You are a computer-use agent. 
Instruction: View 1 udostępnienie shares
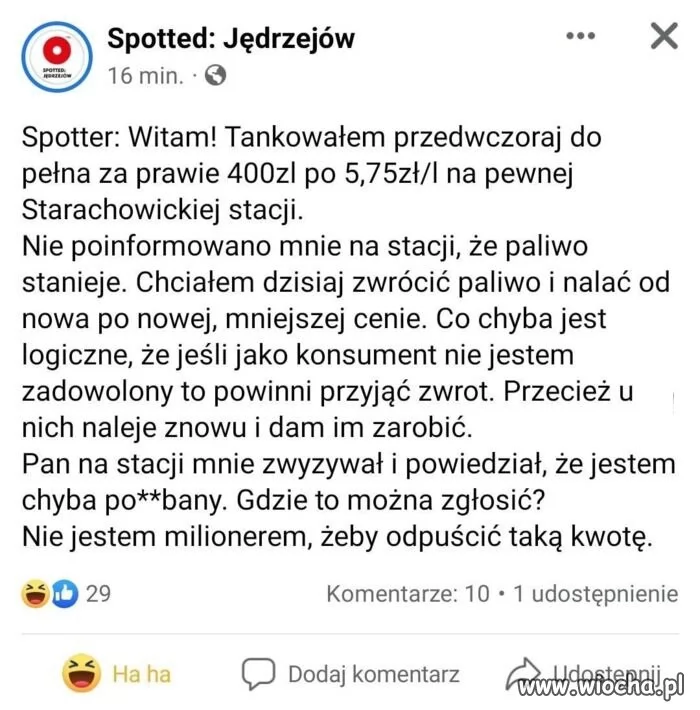(x=595, y=594)
